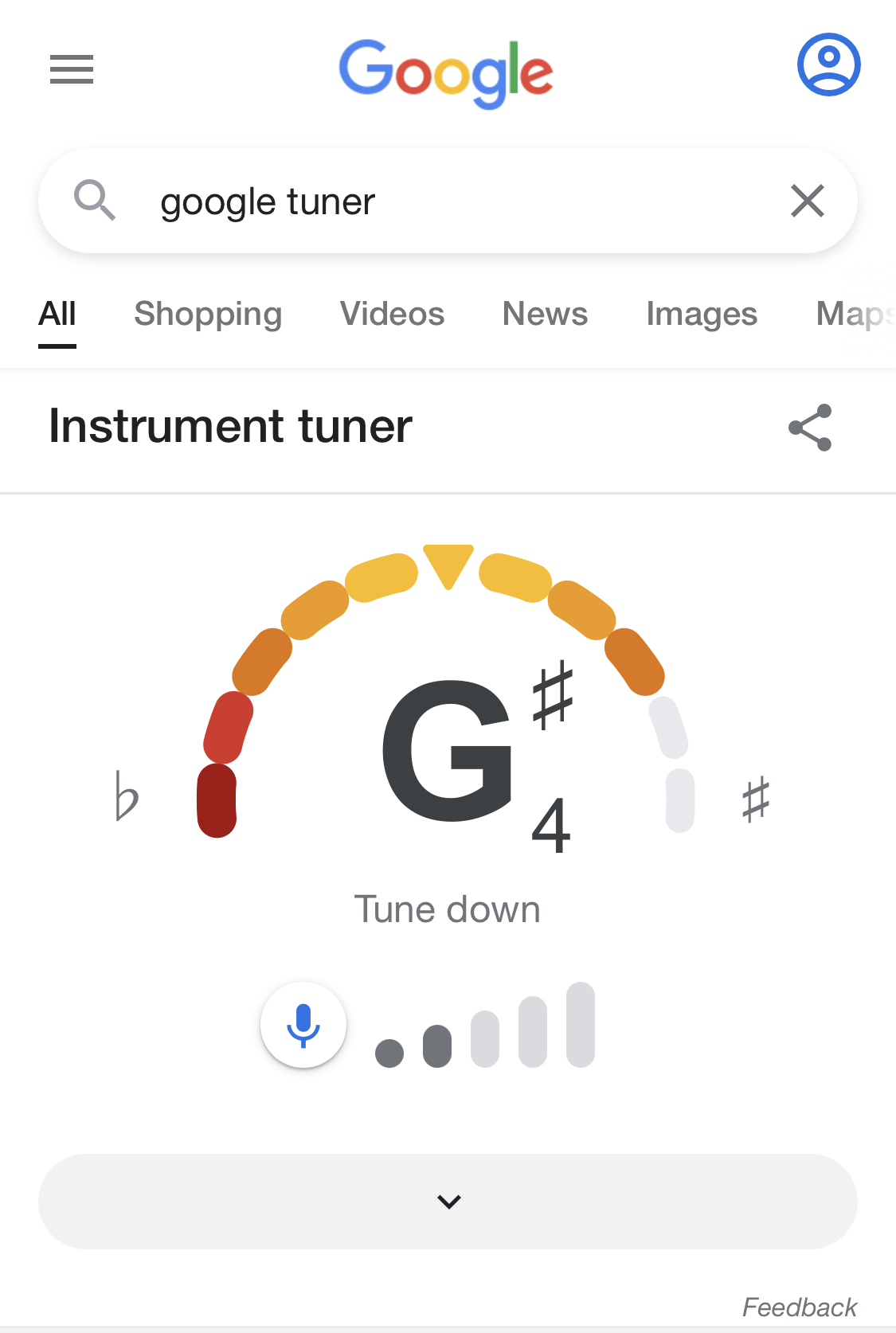Click the Feedback link
Screen dimensions: 896x1333
[800, 1306]
